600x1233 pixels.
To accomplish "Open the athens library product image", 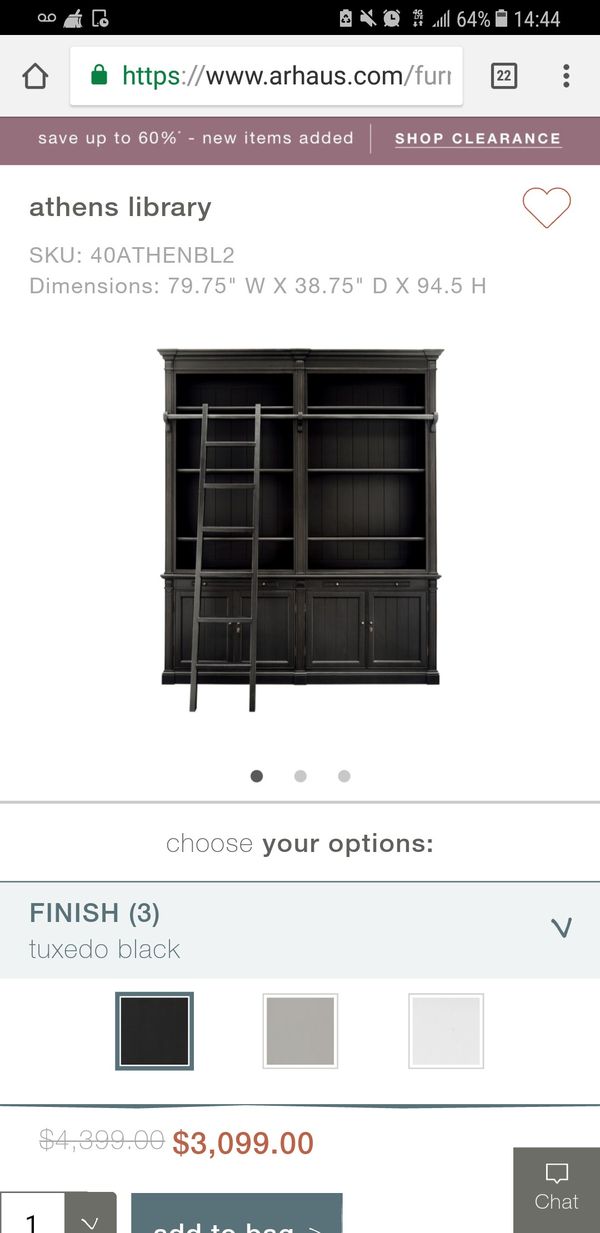I will (300, 530).
